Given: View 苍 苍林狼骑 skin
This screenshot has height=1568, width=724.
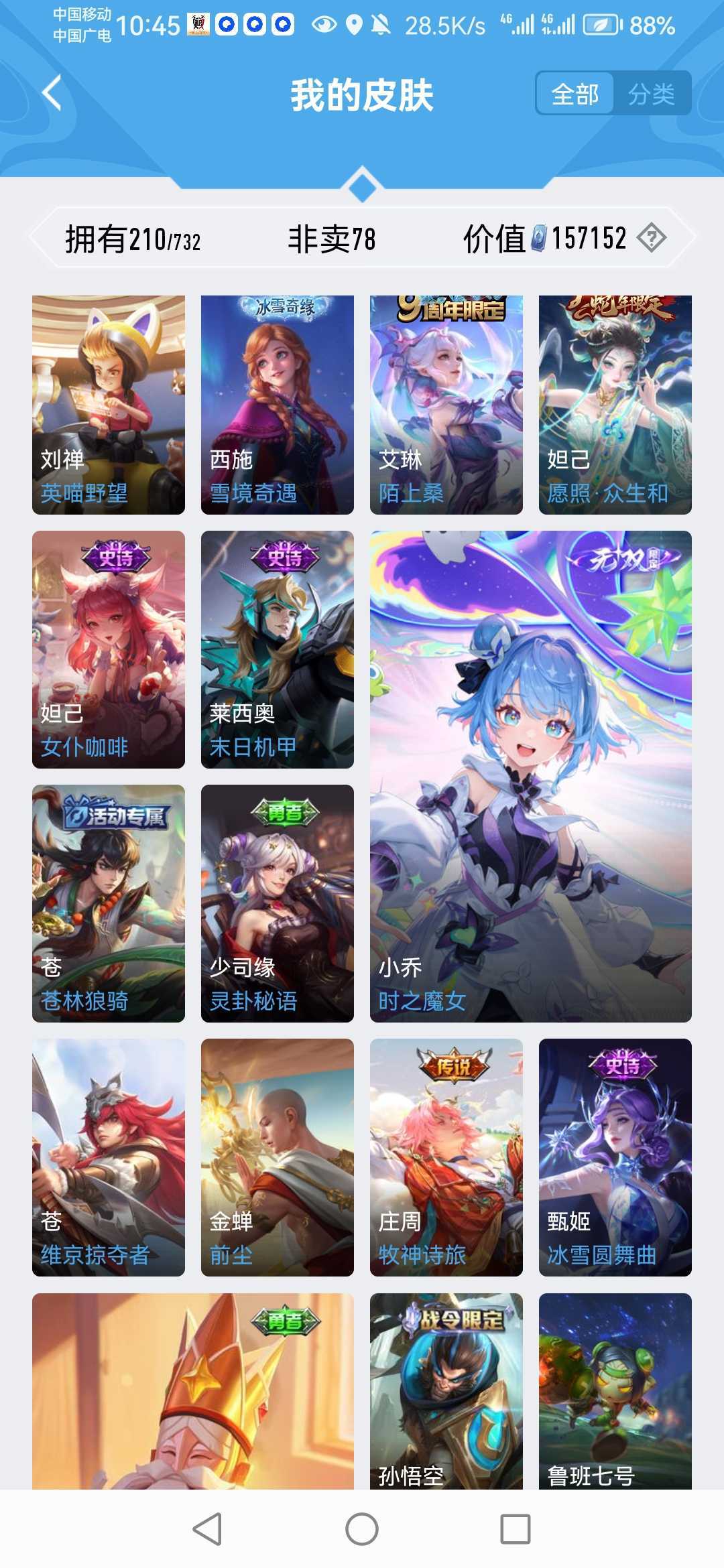Looking at the screenshot, I should (109, 903).
